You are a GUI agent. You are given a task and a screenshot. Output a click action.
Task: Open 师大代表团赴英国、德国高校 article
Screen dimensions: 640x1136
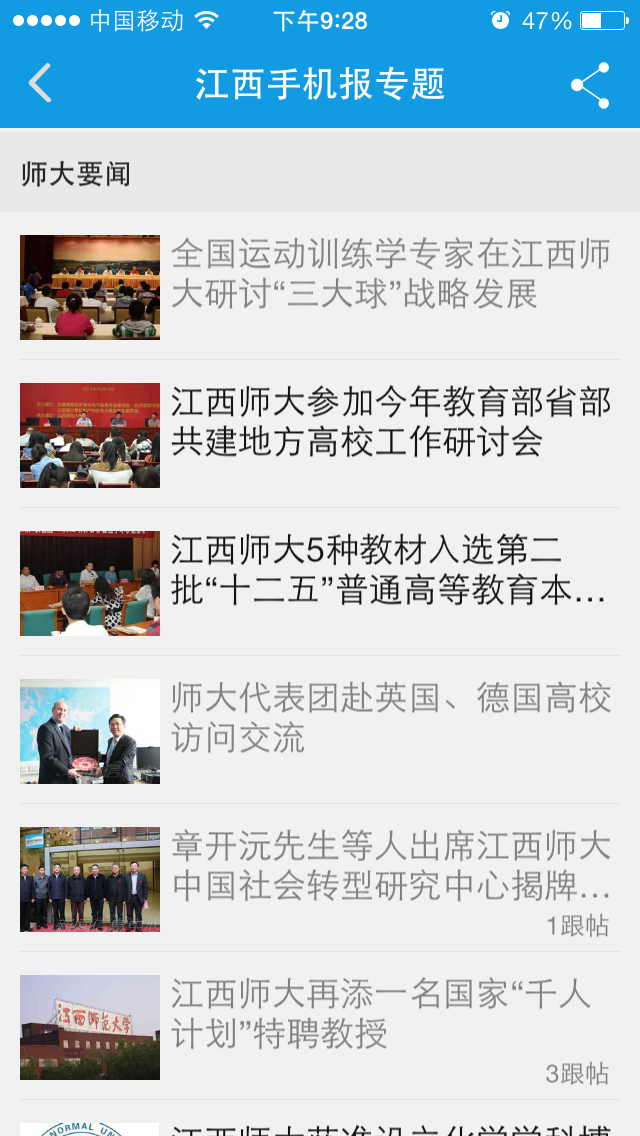pyautogui.click(x=320, y=730)
